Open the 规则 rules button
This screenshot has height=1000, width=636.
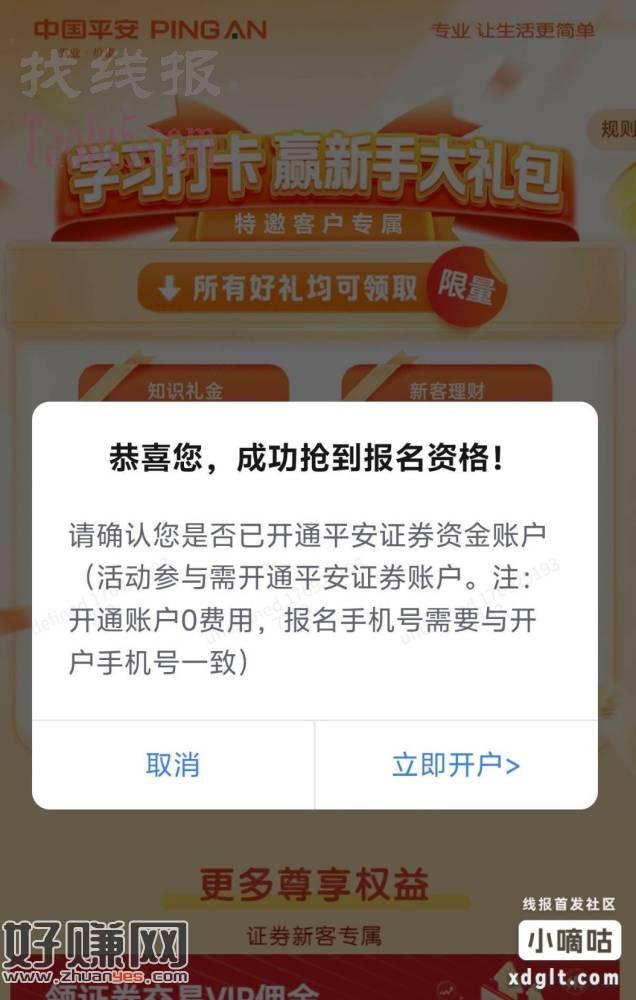[616, 129]
